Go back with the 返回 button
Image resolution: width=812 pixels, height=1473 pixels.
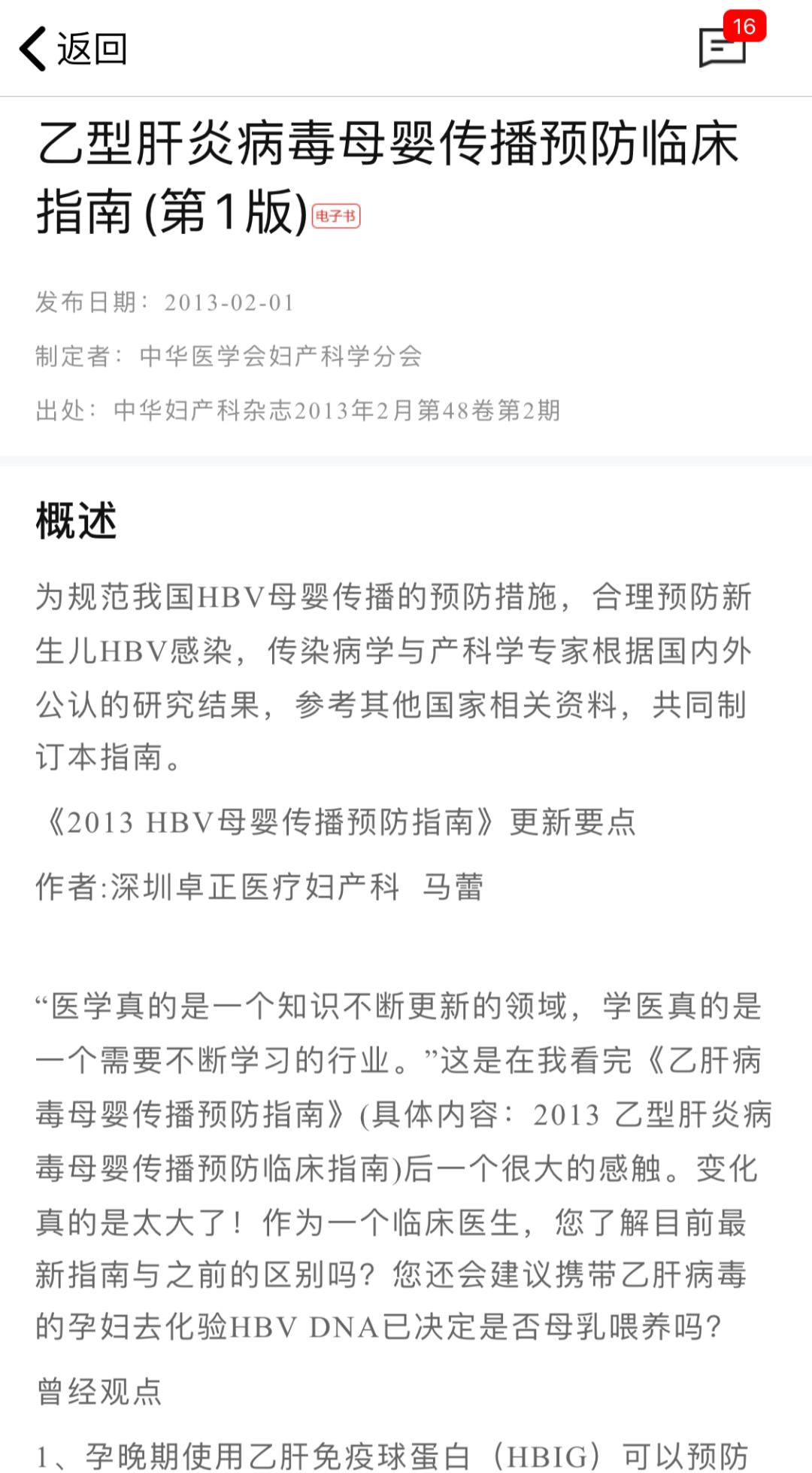point(73,49)
